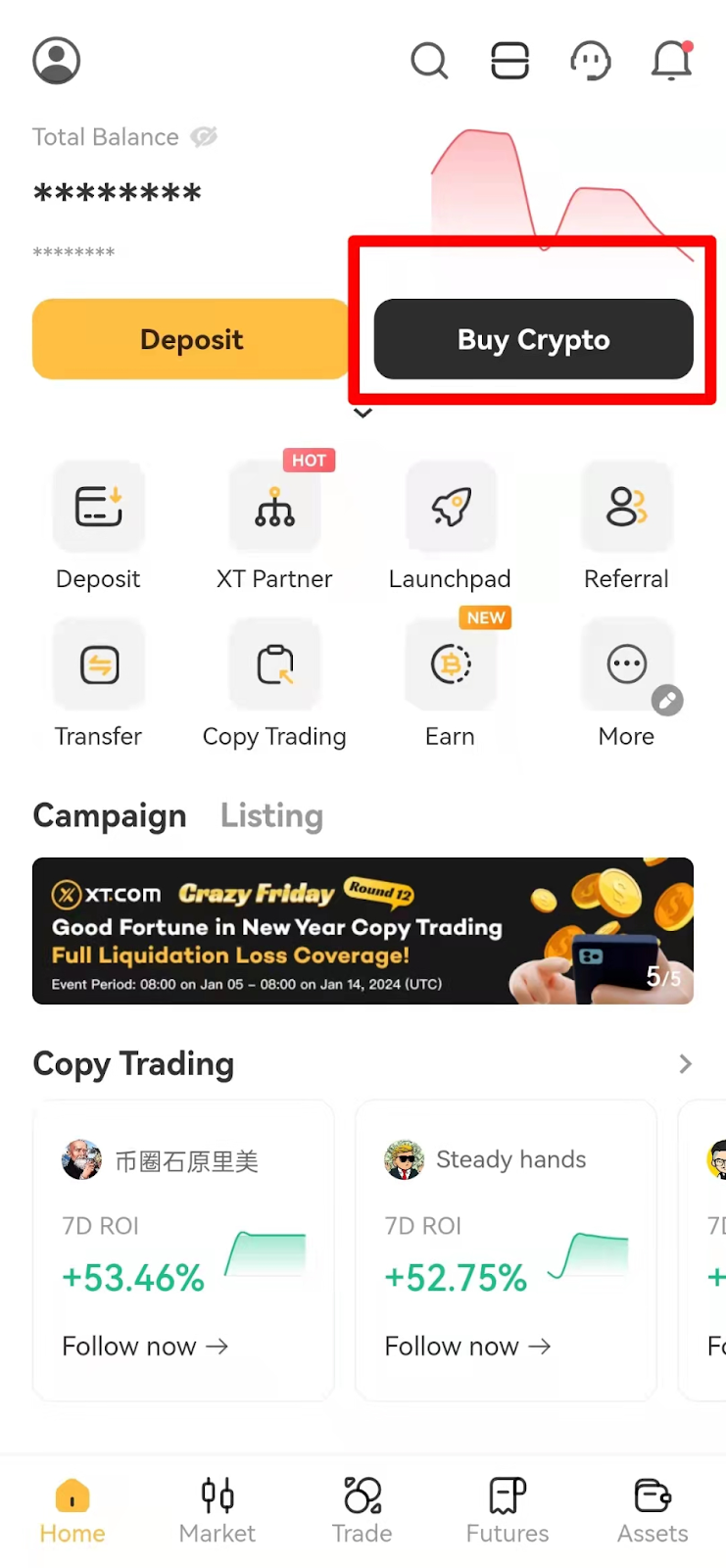Viewport: 726px width, 1568px height.
Task: Toggle Total Balance visibility
Action: pyautogui.click(x=204, y=137)
